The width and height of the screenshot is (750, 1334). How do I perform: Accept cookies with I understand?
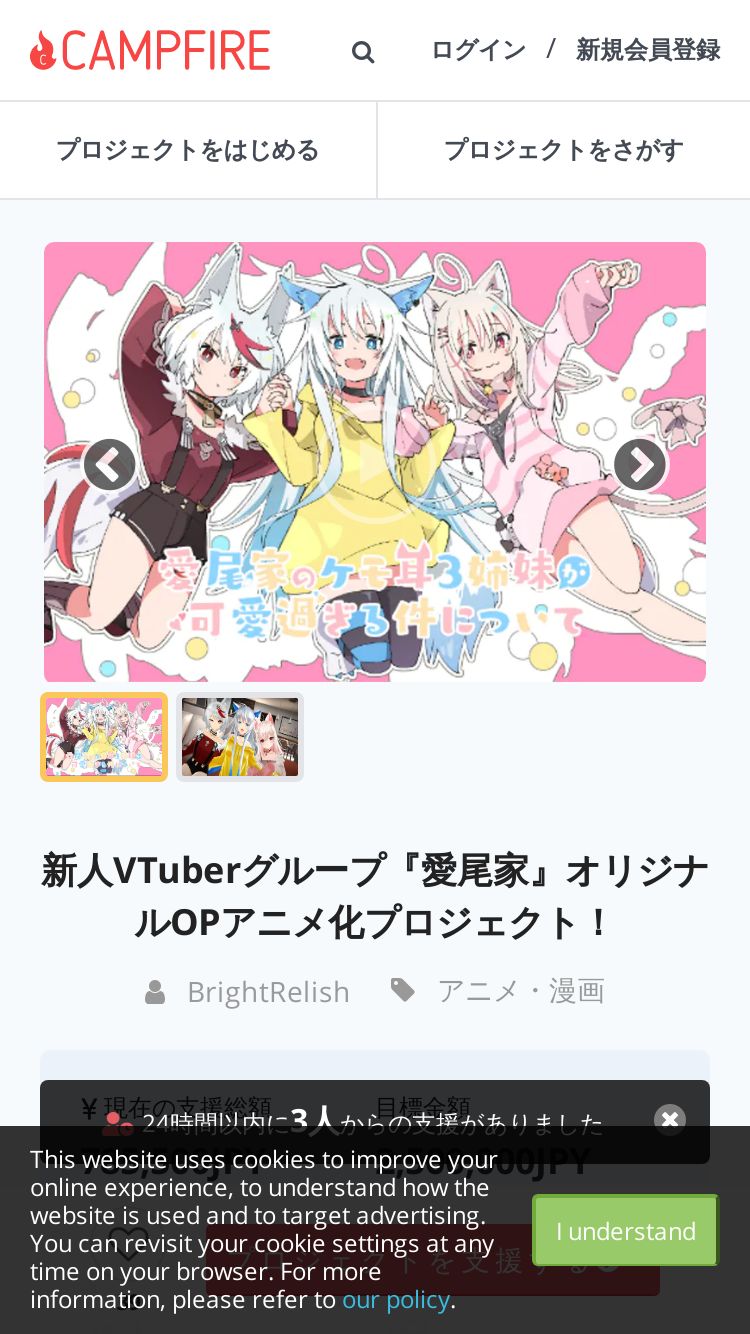(x=626, y=1231)
